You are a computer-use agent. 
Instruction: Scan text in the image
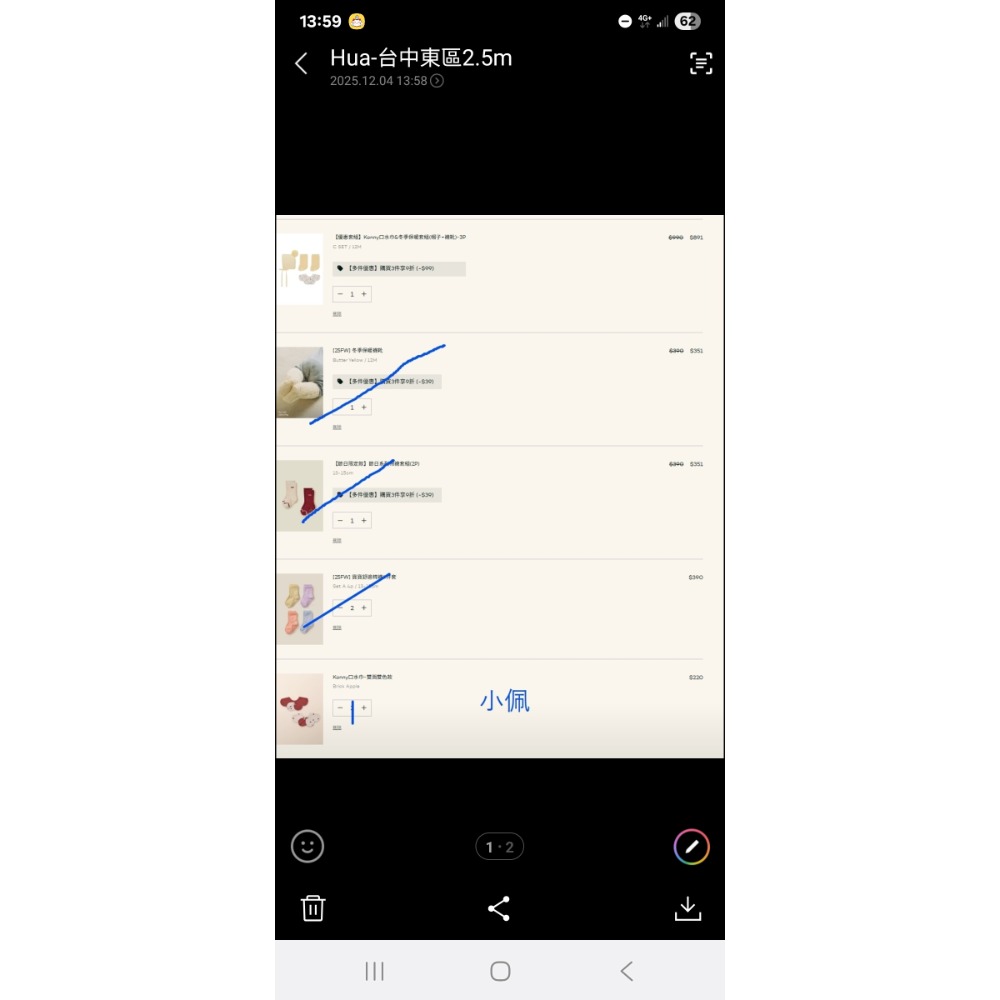[x=701, y=64]
